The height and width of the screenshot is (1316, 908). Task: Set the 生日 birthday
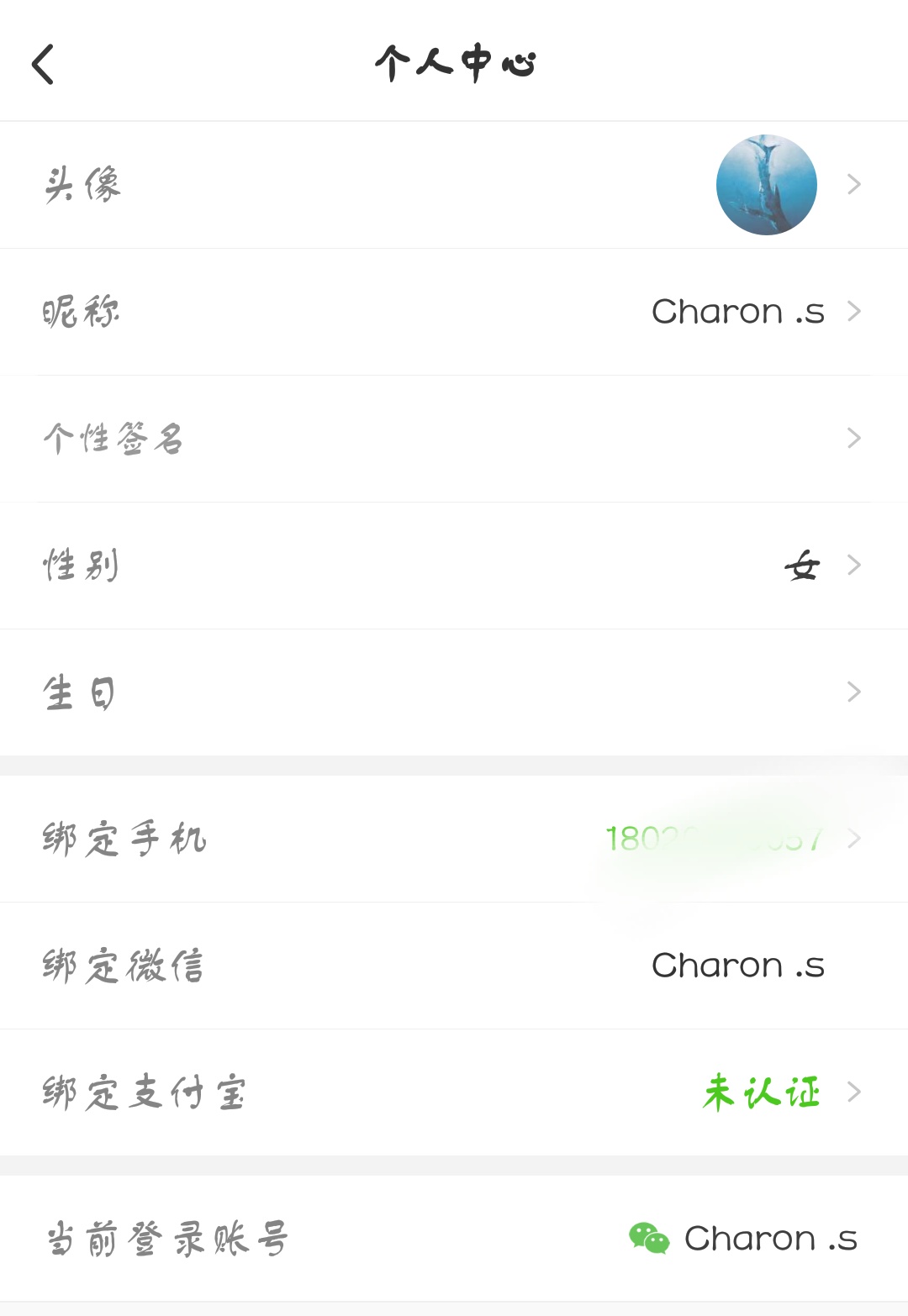(454, 692)
